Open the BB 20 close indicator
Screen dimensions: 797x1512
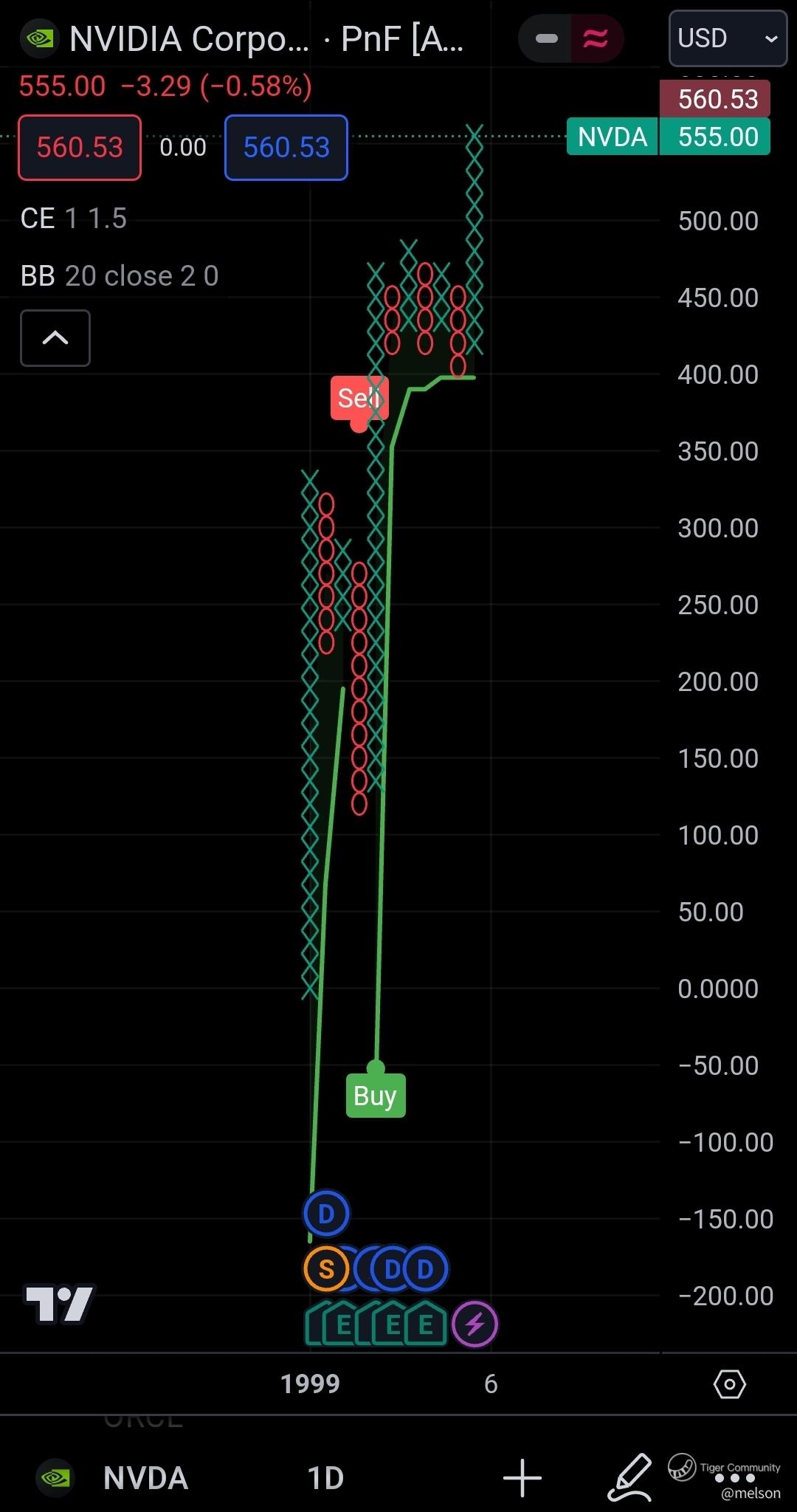point(120,276)
